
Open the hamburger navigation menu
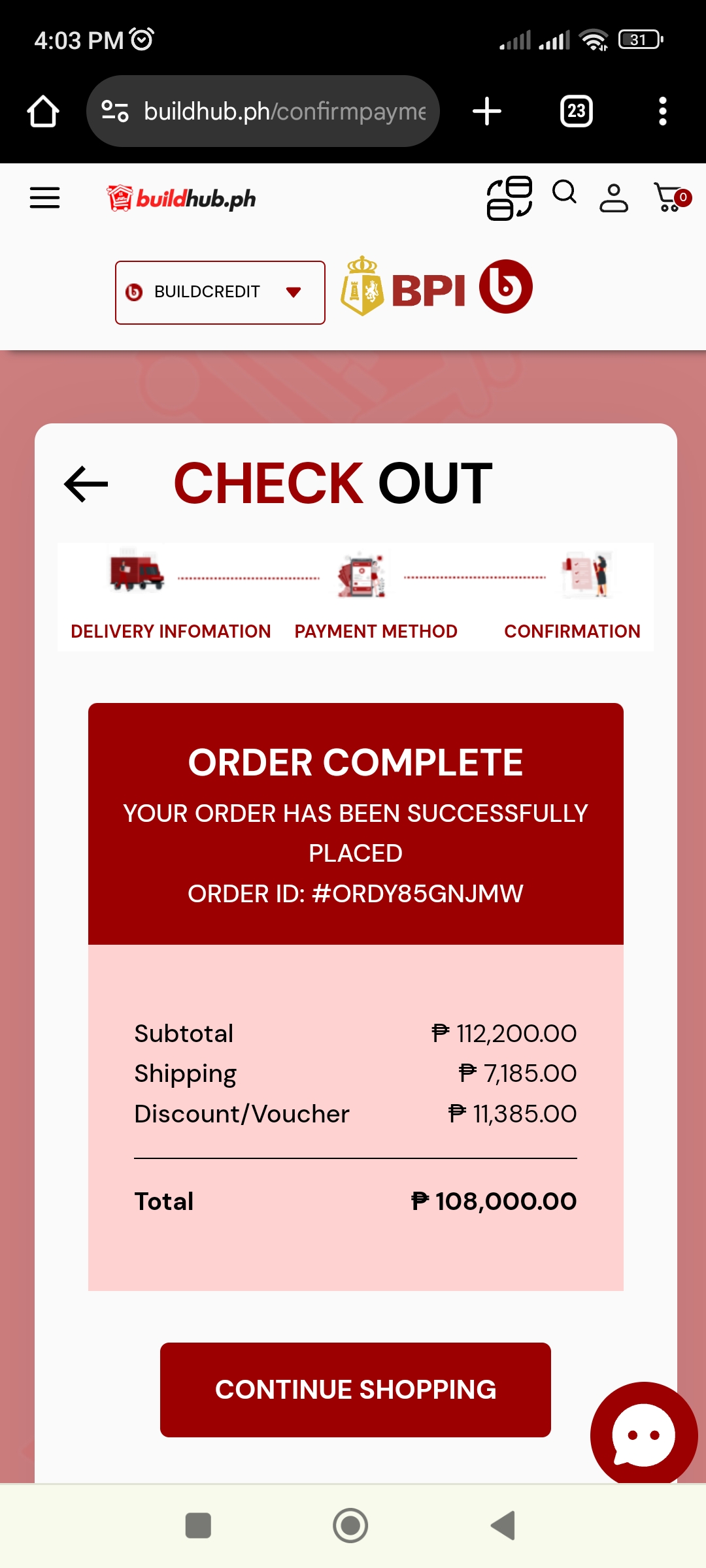tap(44, 197)
